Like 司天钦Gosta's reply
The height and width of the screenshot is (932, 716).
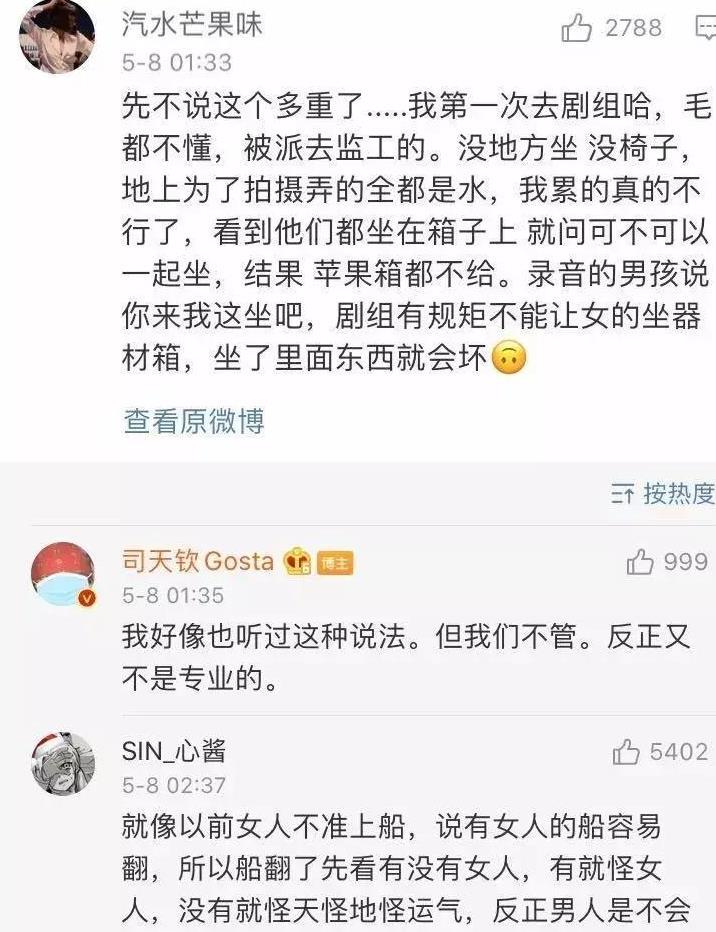640,563
